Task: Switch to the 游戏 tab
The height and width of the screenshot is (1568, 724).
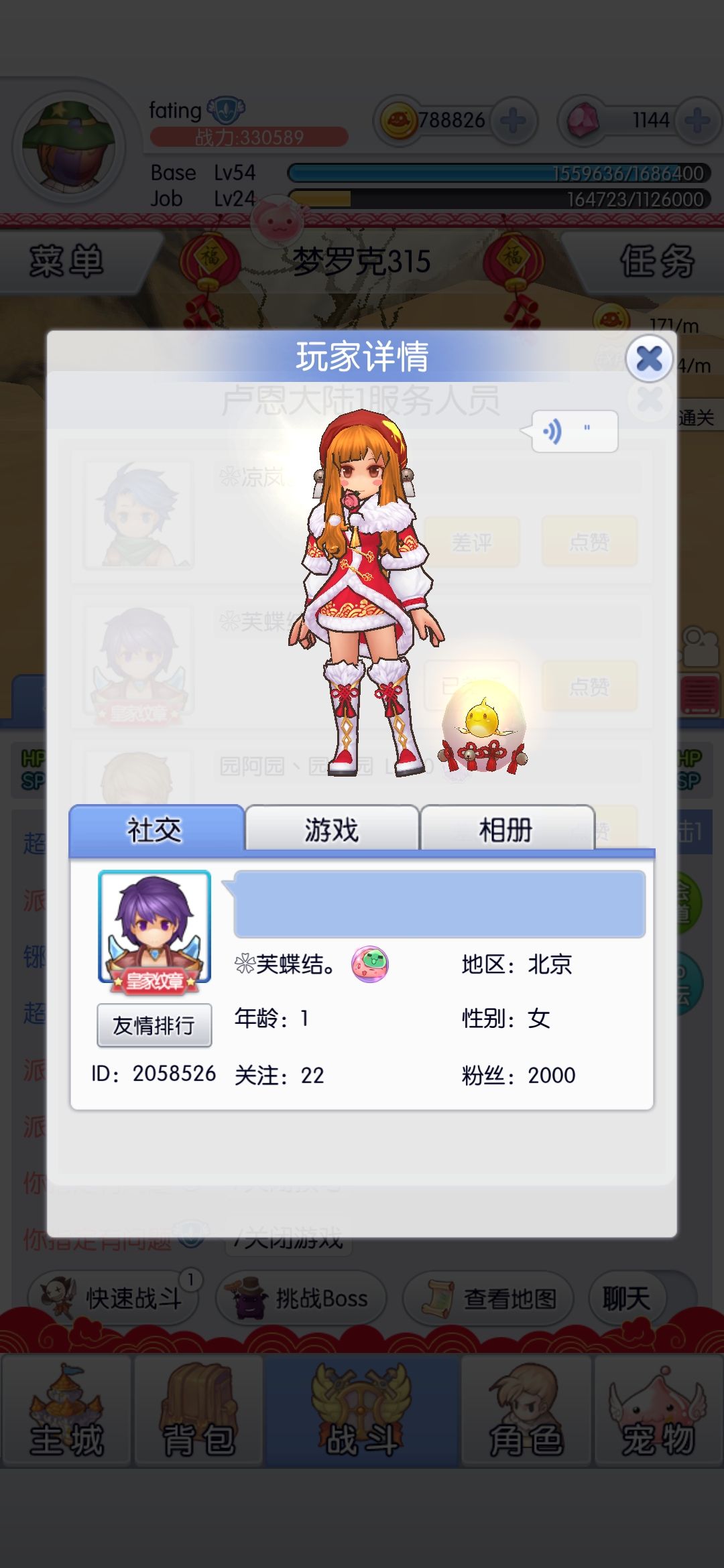Action: [x=332, y=829]
